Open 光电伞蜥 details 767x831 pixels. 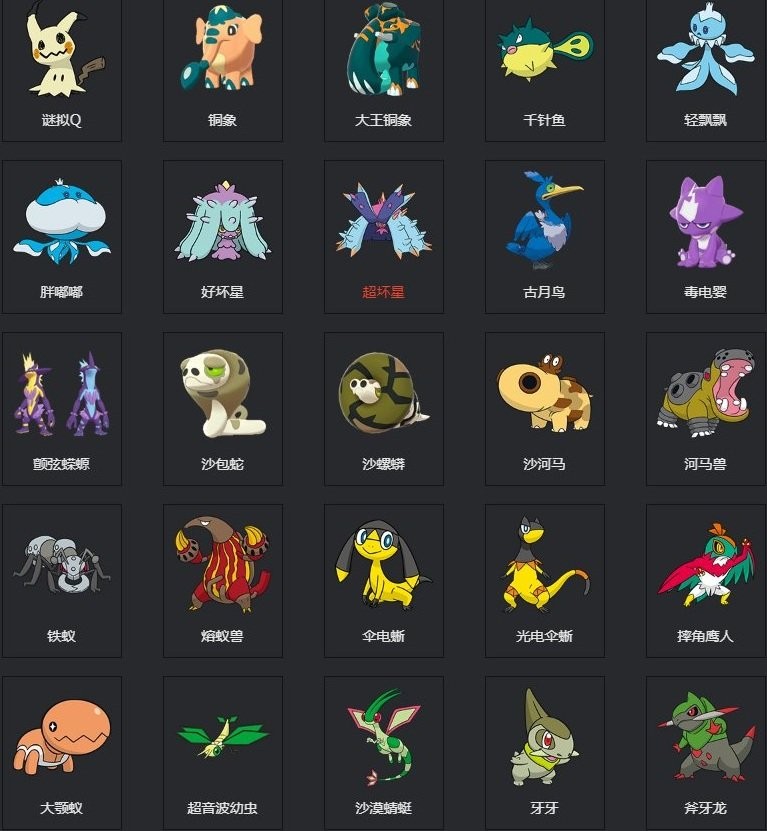point(545,580)
